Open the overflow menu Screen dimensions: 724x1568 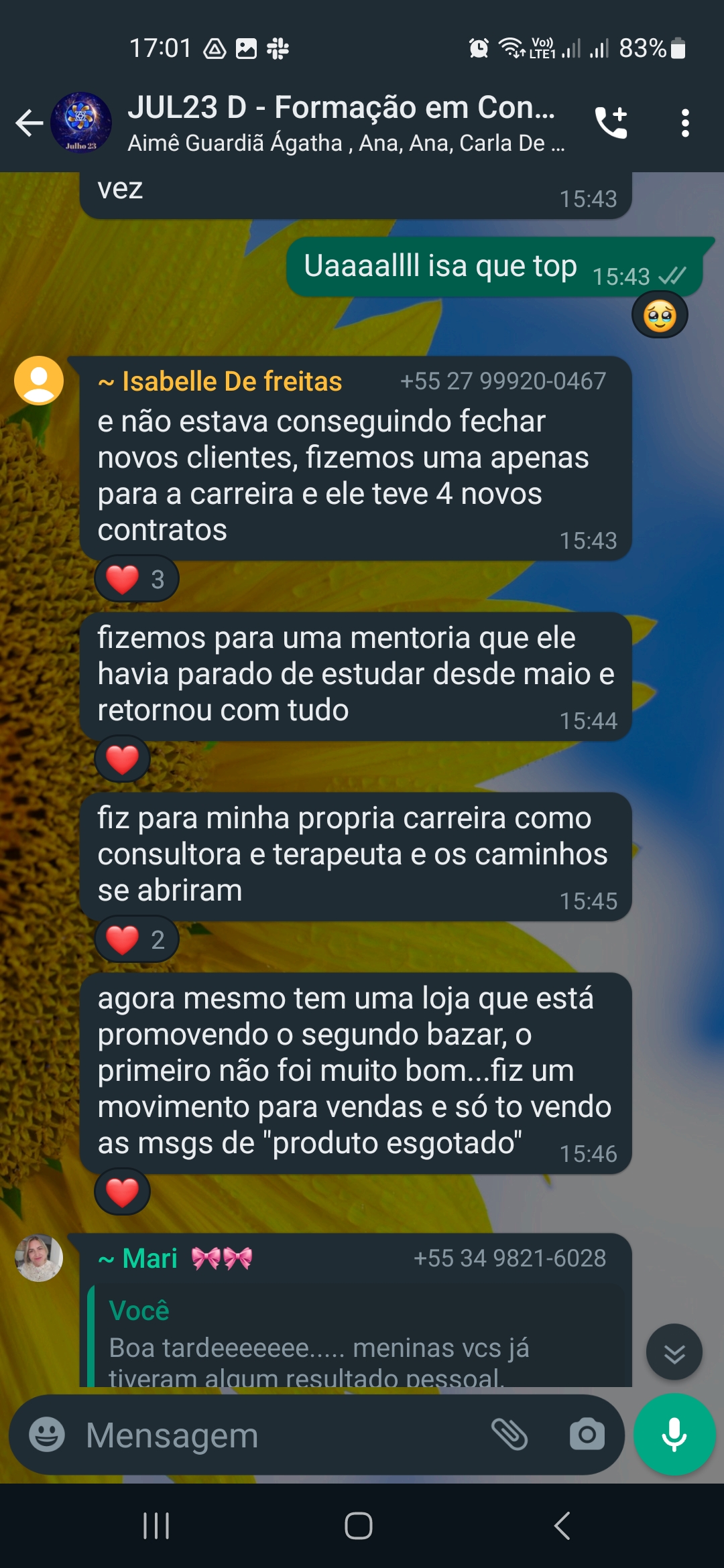(x=684, y=123)
